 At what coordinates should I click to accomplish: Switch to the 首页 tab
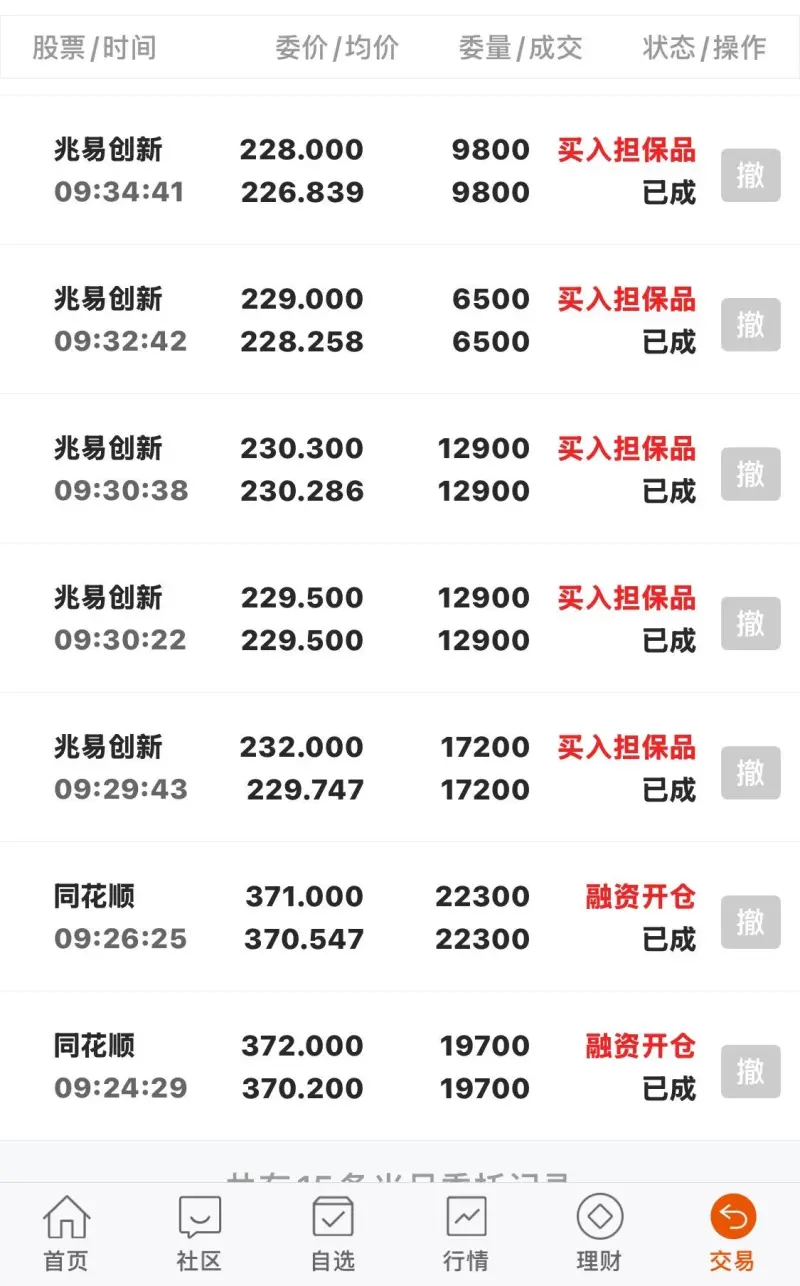pyautogui.click(x=66, y=1233)
